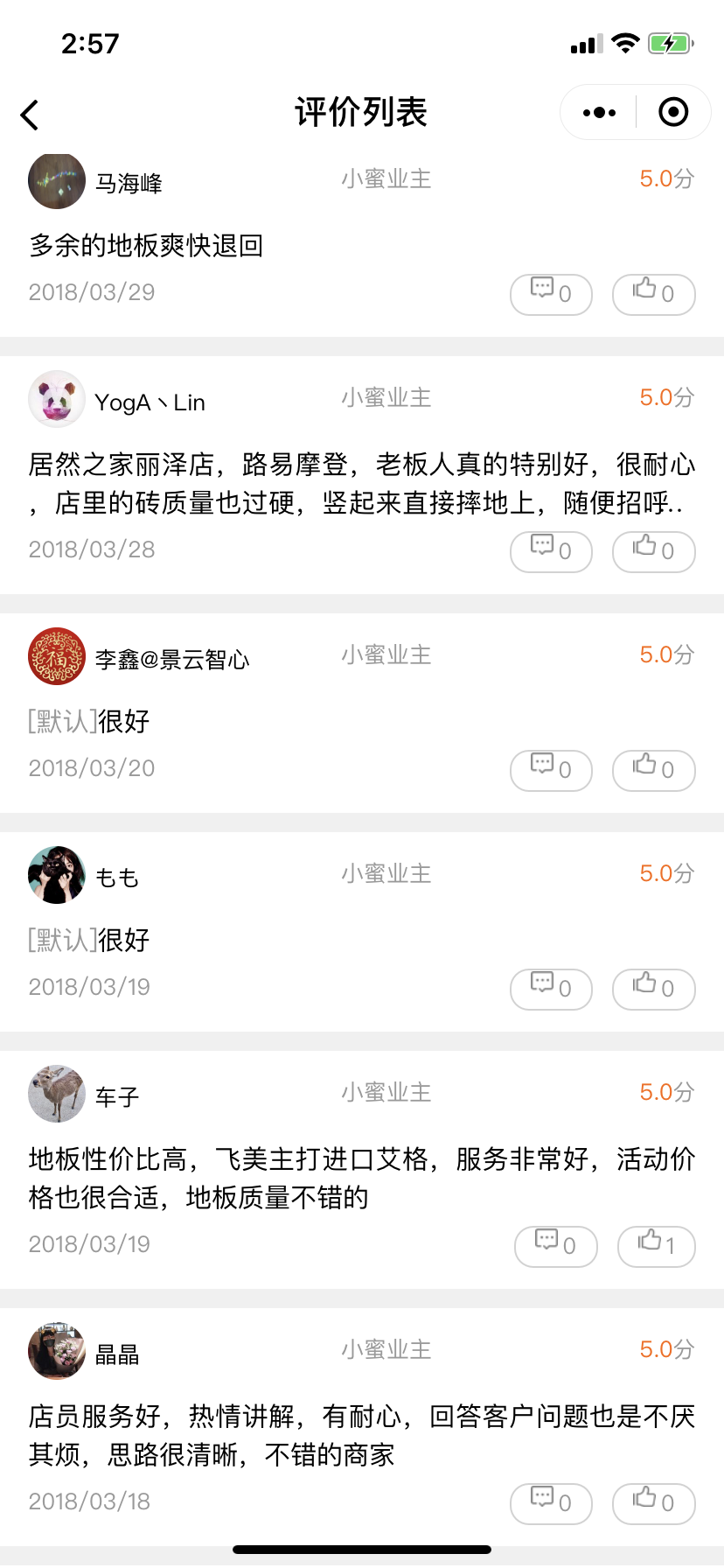Like 车子's review about 地板性价比
The height and width of the screenshot is (1568, 724).
[x=656, y=1246]
